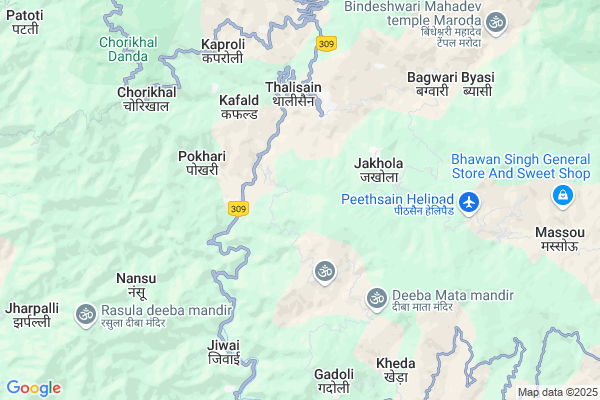Viewport: 600px width, 400px height.
Task: Select the Chorikhal Danda place label
Action: pos(134,50)
